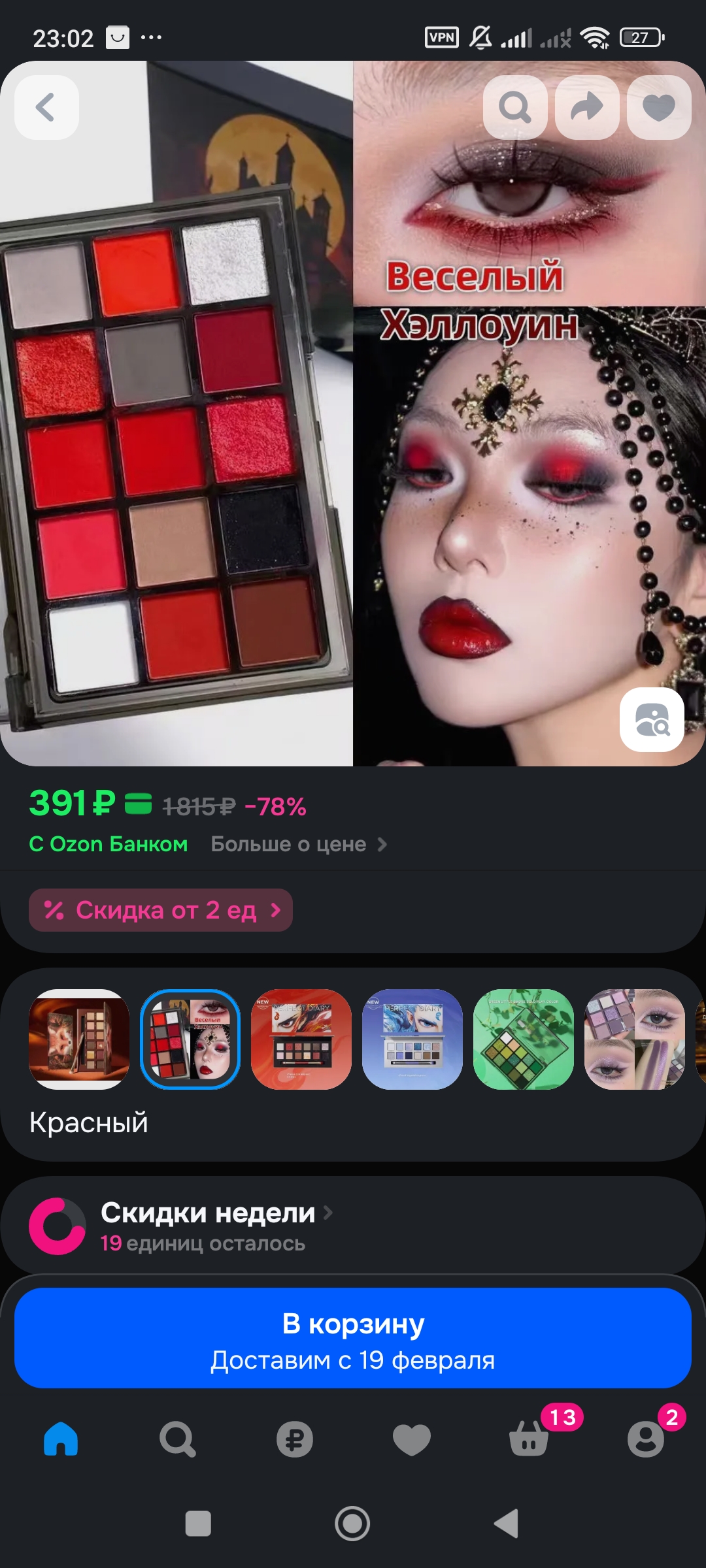Add item with "В корзину" button

[353, 1338]
